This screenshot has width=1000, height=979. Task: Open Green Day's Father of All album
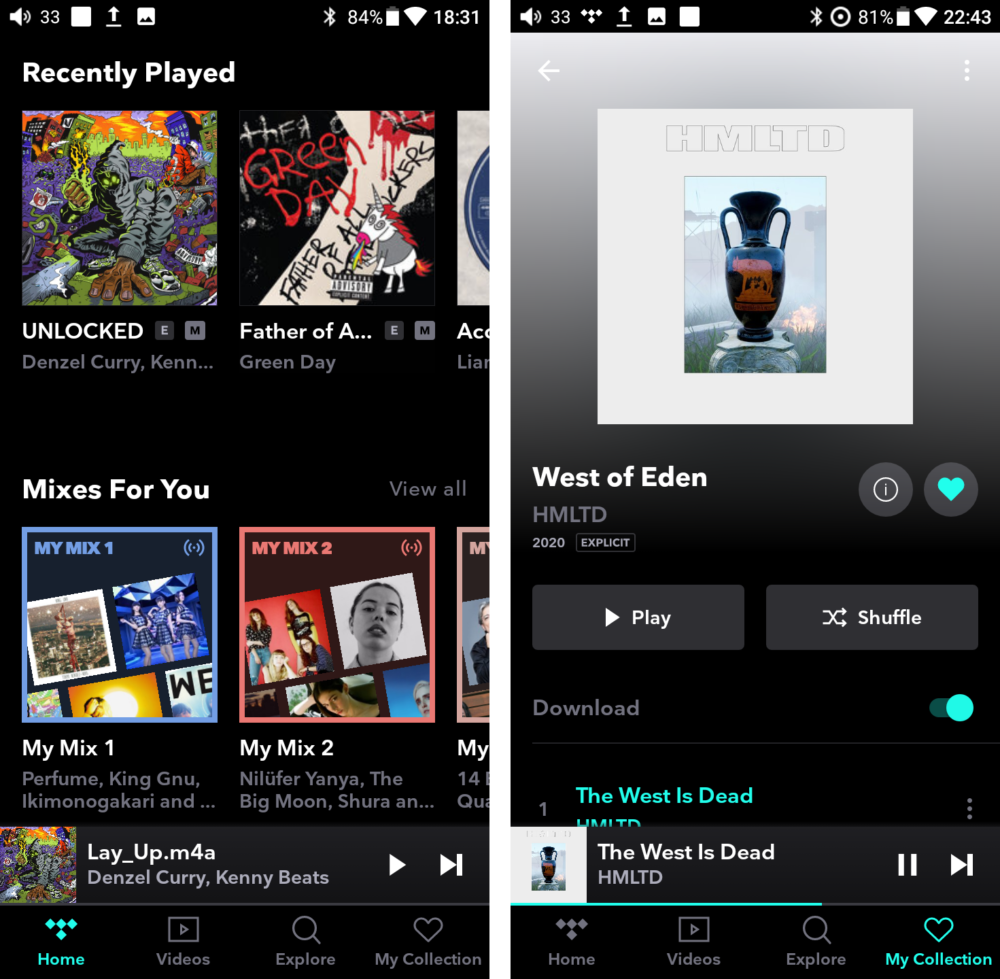(x=337, y=208)
